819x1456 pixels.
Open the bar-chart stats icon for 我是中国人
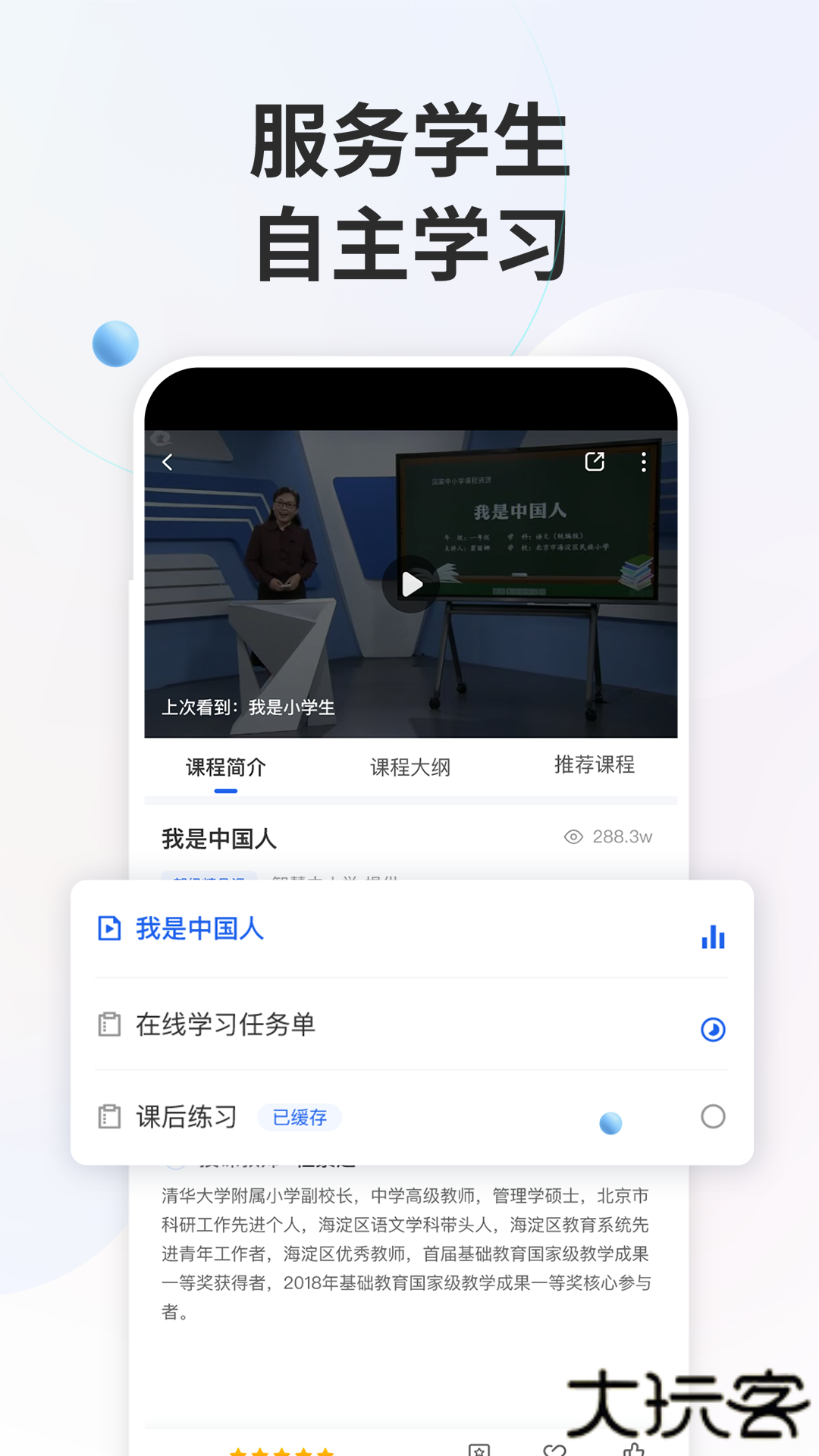click(x=712, y=938)
